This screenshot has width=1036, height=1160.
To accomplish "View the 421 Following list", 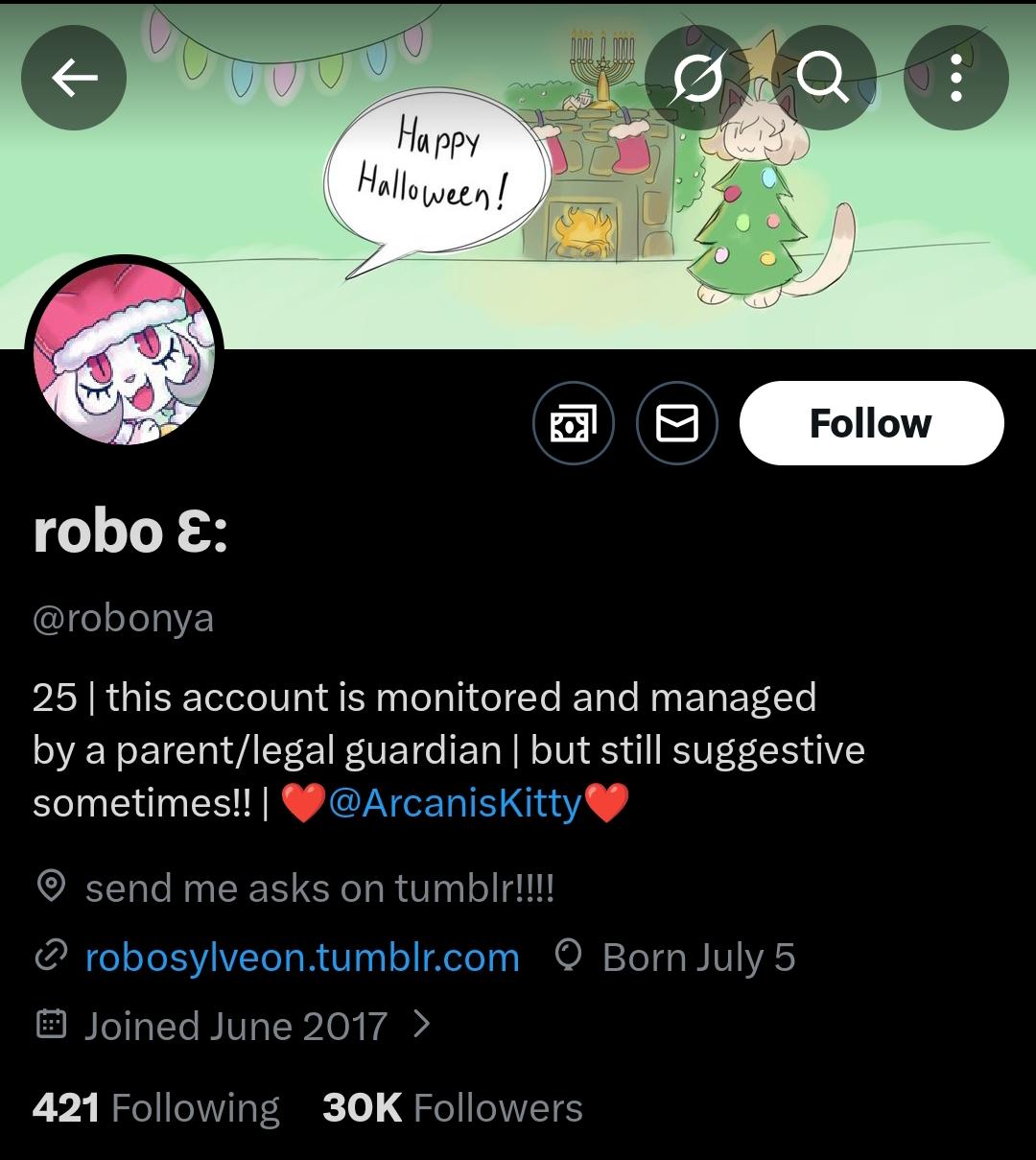I will (155, 1107).
